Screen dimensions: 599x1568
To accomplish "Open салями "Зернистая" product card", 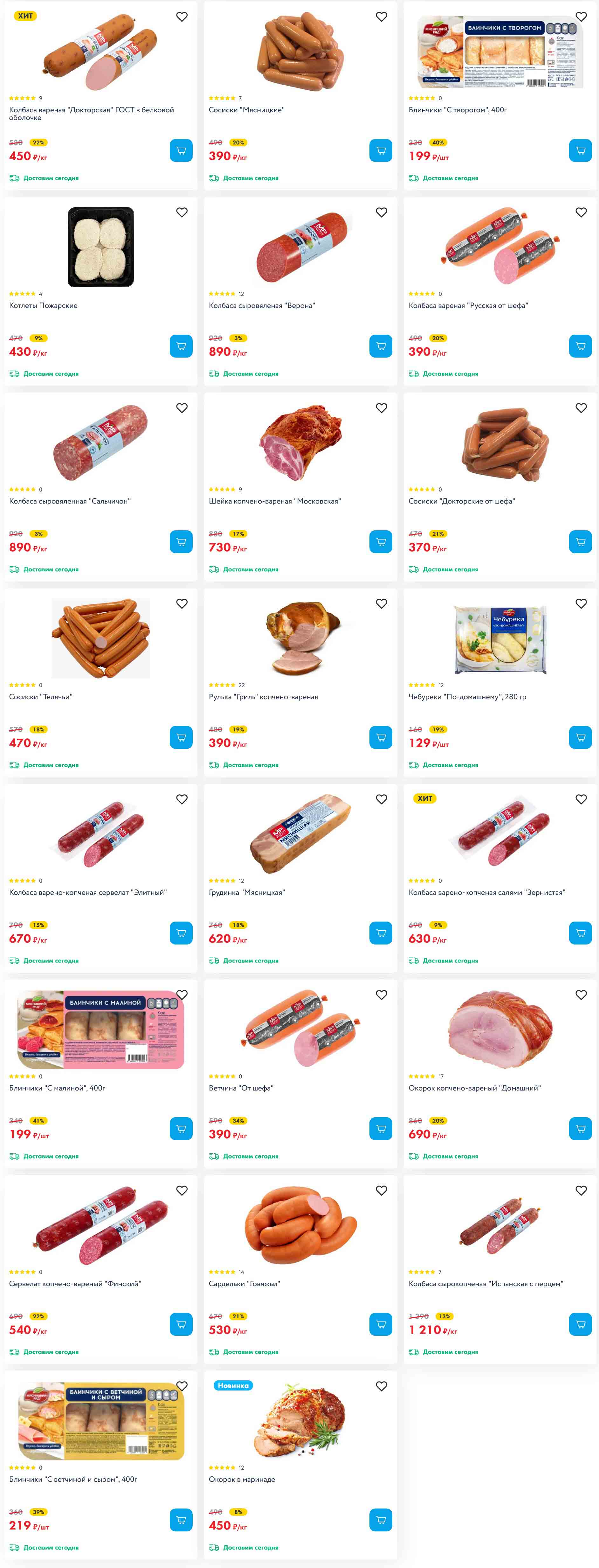I will [x=486, y=892].
